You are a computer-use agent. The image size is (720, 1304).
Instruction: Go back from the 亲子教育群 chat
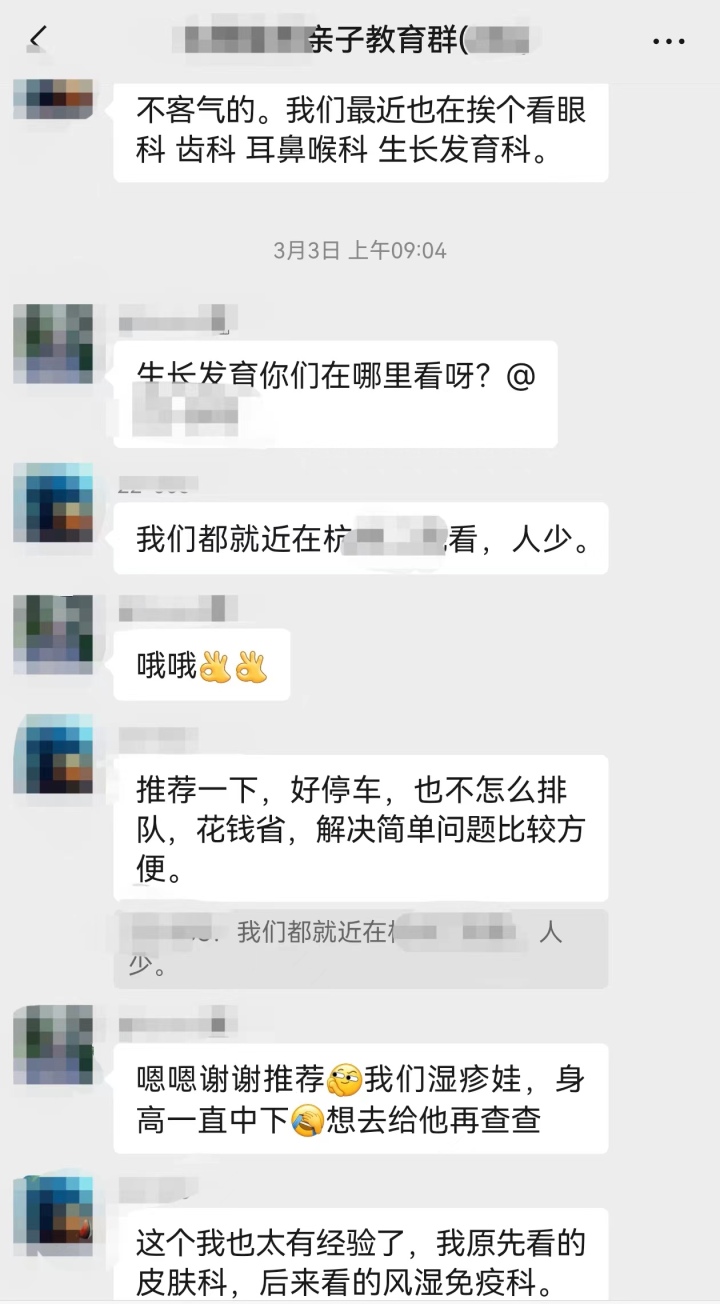coord(38,39)
